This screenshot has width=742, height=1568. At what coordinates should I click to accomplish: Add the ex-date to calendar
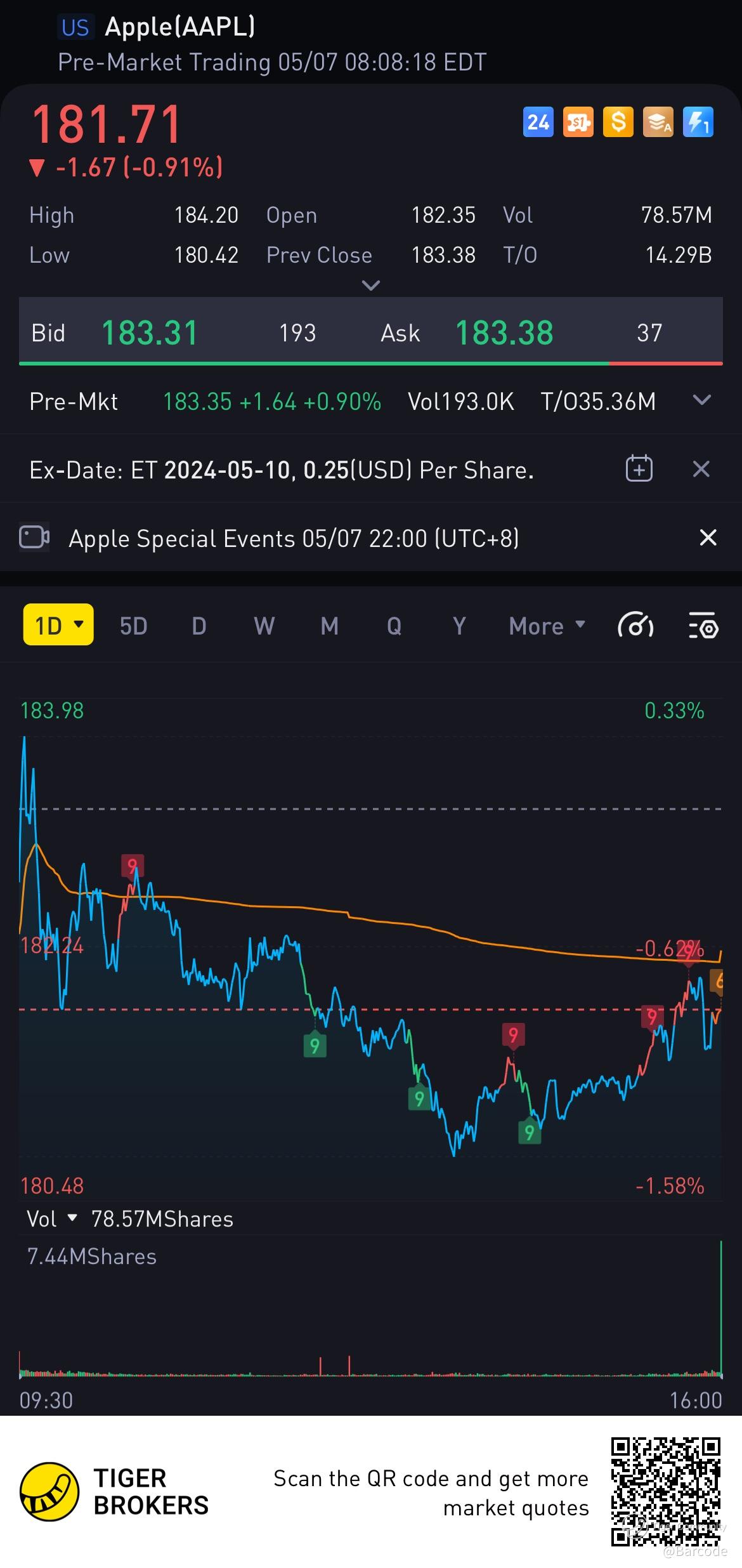point(639,469)
